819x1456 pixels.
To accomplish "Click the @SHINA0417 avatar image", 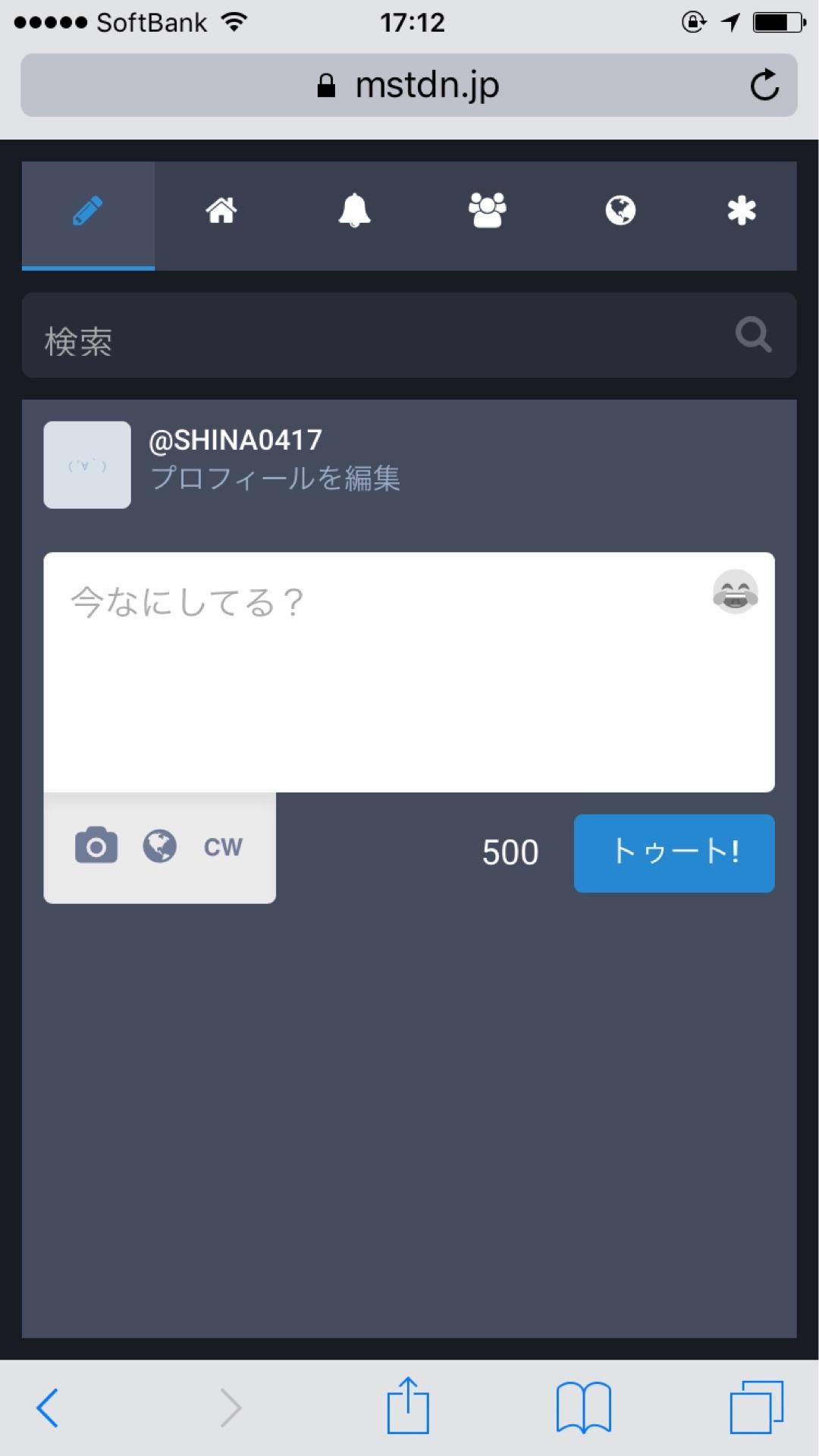I will point(86,465).
